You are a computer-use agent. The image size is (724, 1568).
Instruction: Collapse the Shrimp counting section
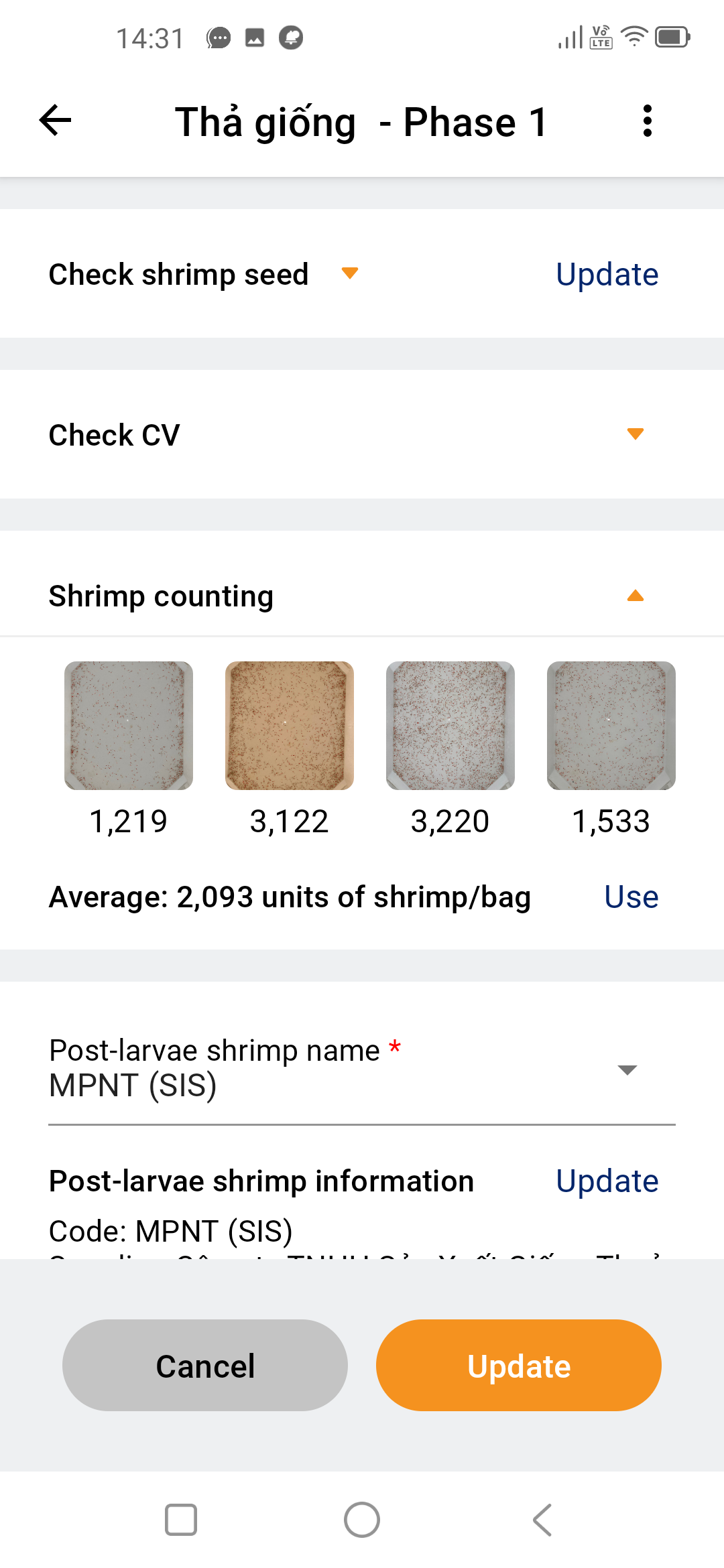[x=635, y=595]
